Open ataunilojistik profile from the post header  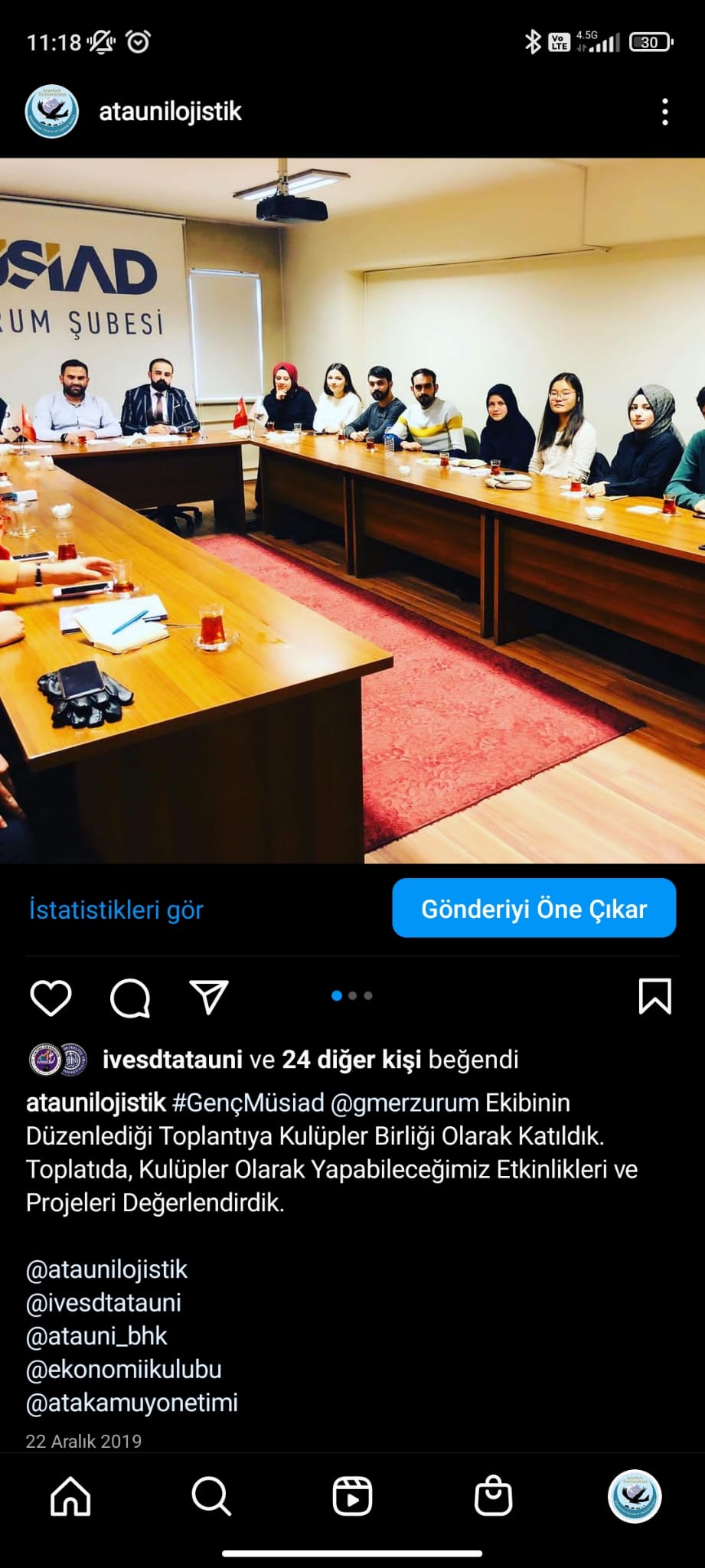(x=170, y=112)
